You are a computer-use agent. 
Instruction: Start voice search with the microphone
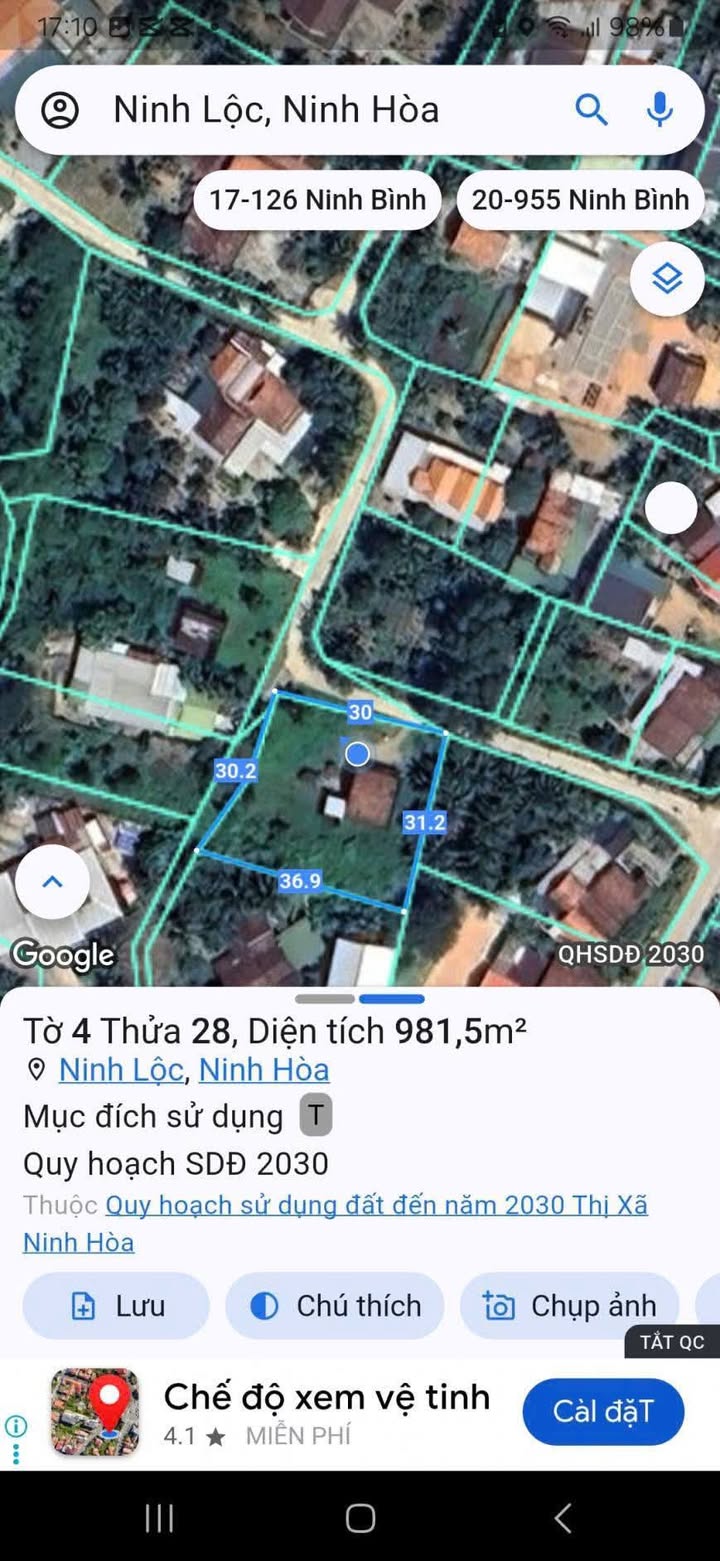pyautogui.click(x=660, y=110)
